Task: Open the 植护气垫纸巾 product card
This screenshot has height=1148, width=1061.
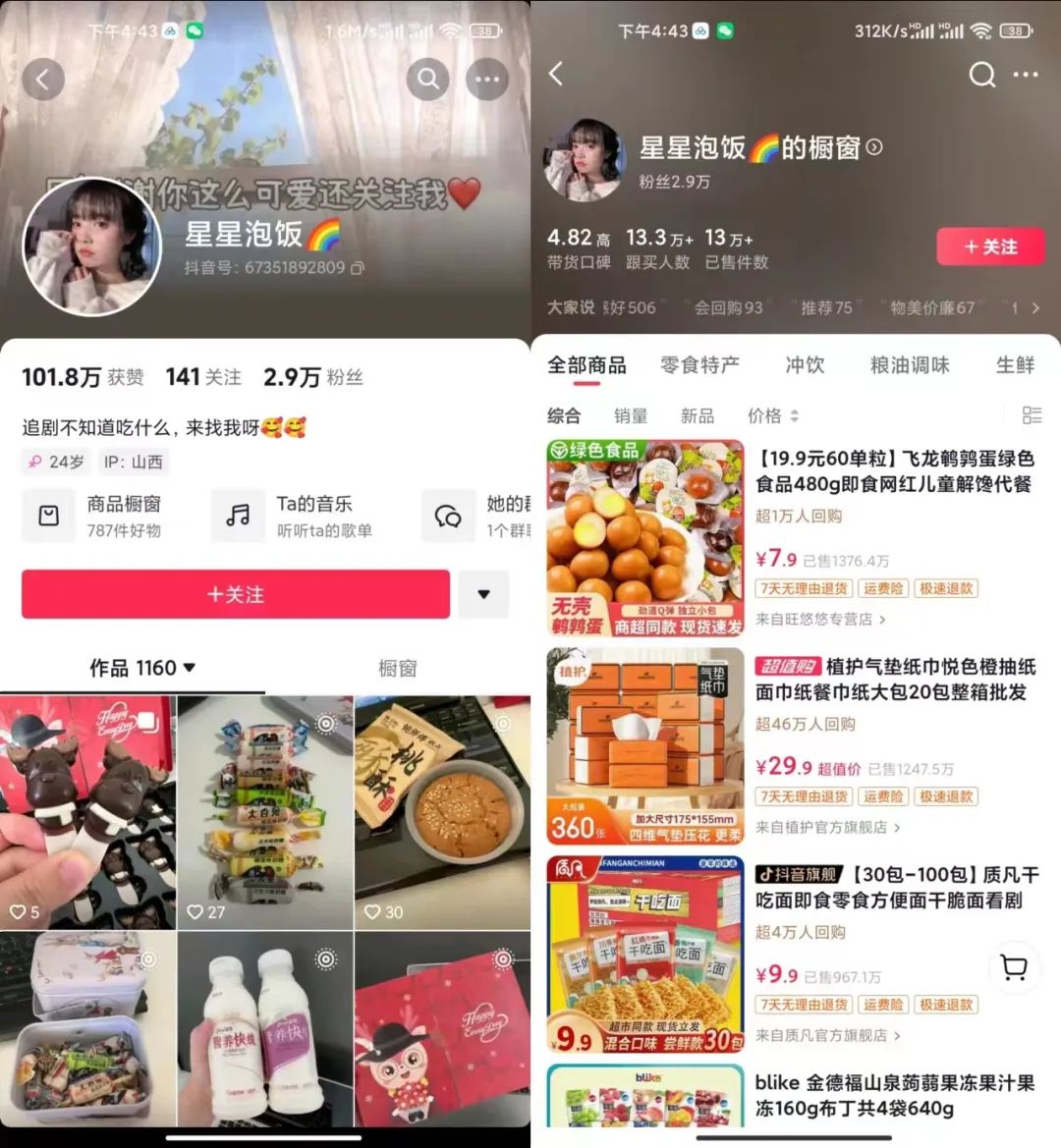Action: point(894,680)
